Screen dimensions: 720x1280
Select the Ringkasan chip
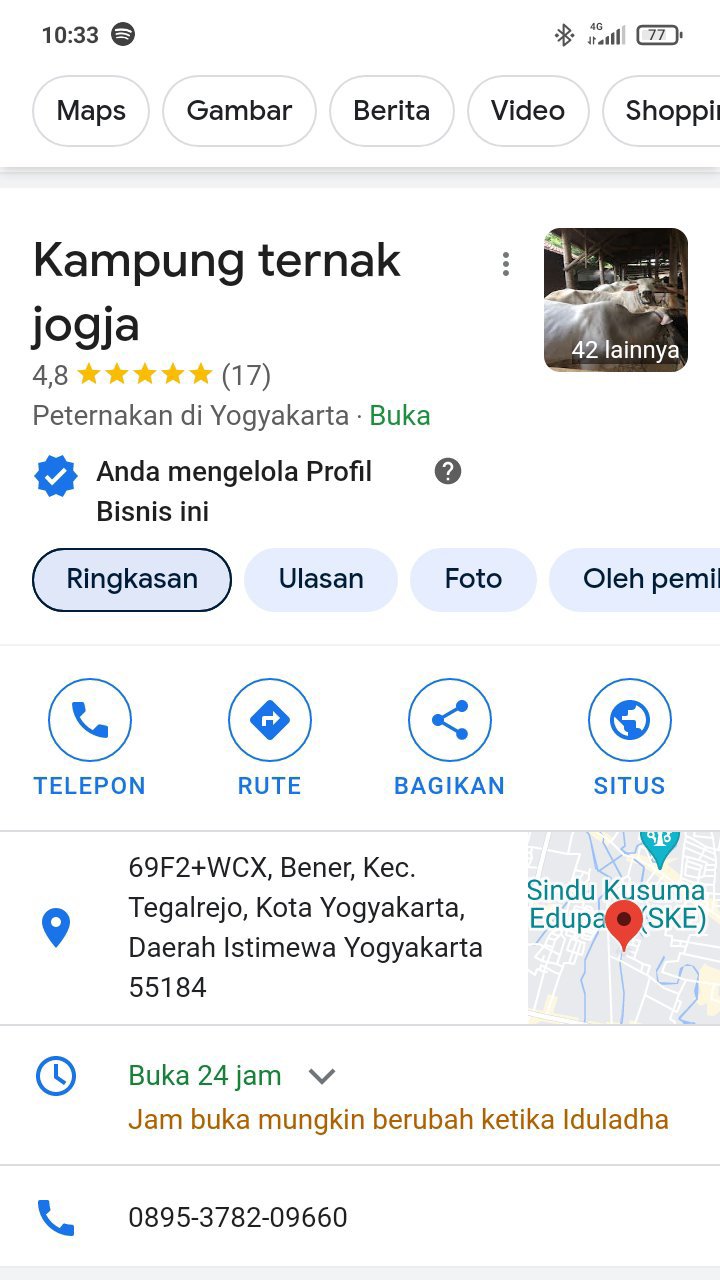click(x=132, y=579)
